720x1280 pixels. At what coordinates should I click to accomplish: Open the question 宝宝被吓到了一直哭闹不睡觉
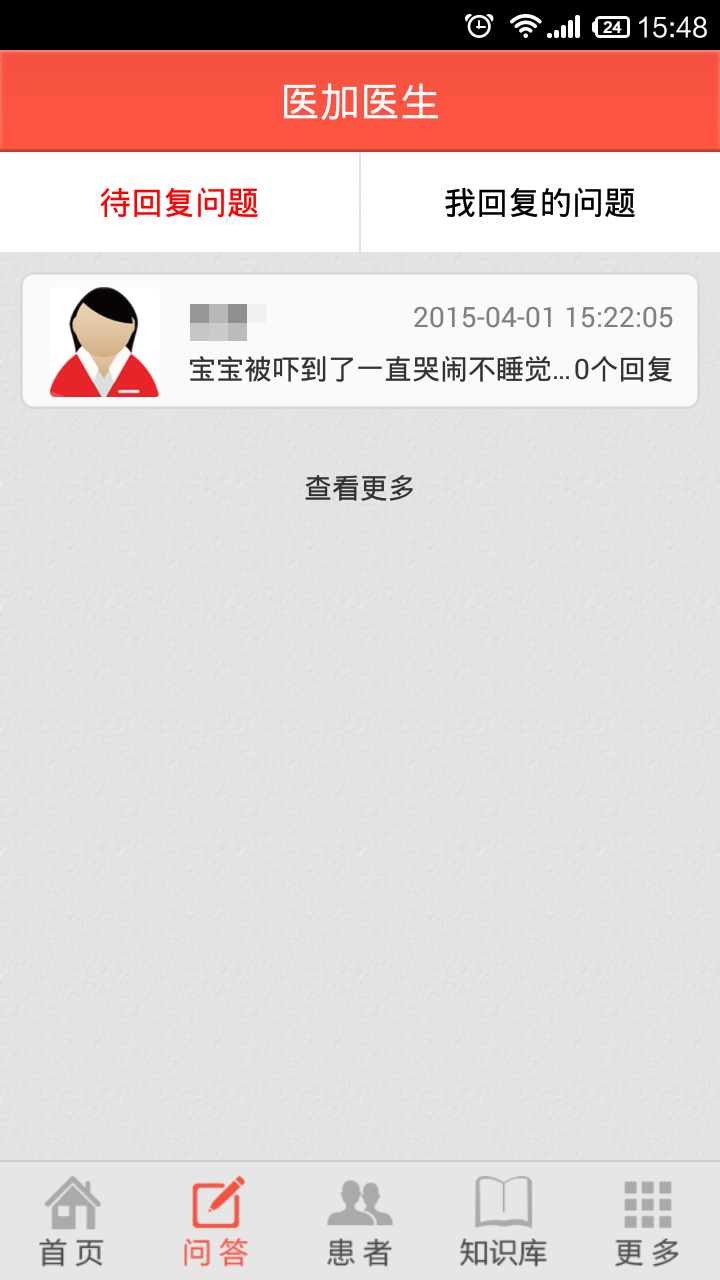[360, 341]
